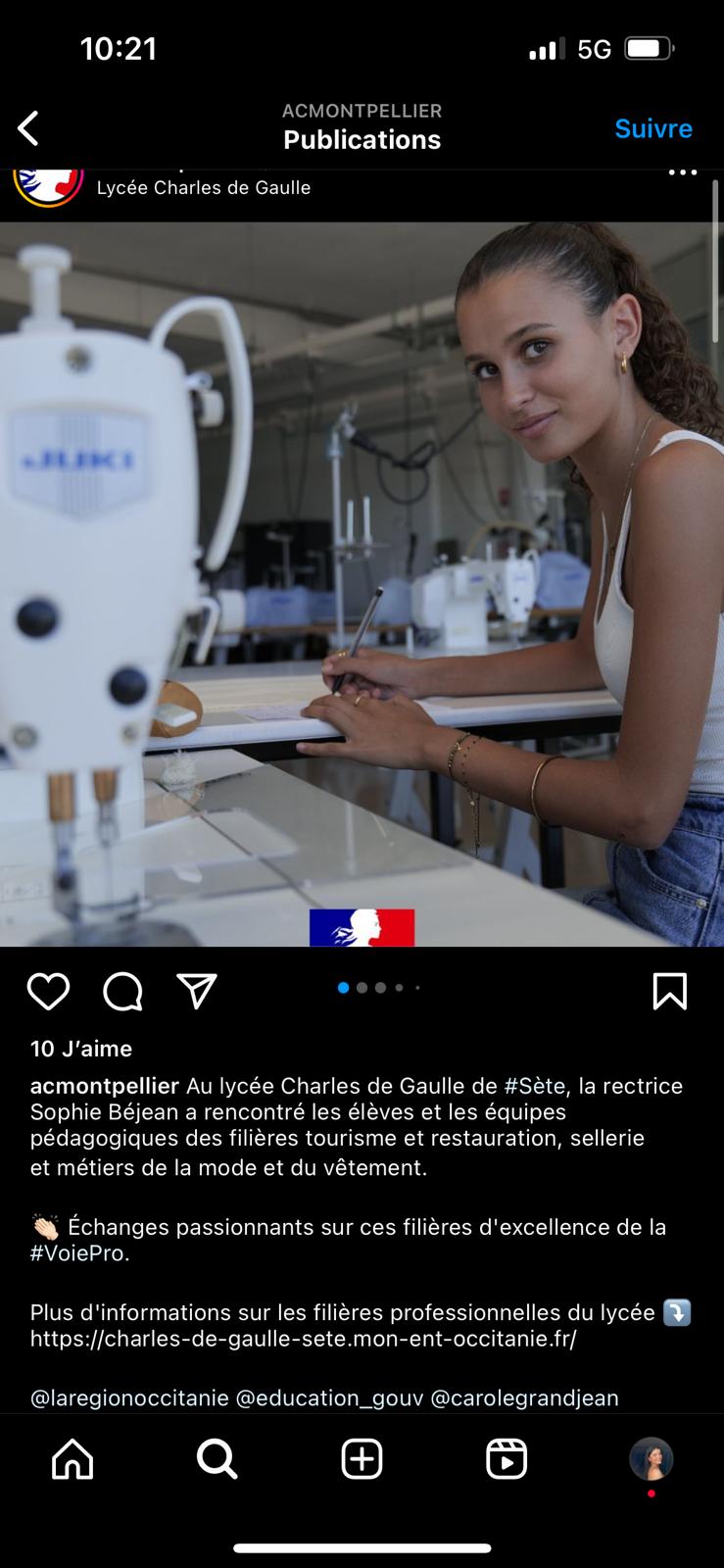This screenshot has width=724, height=1568.
Task: Open the @carolegrandjean profile mention
Action: click(524, 1397)
